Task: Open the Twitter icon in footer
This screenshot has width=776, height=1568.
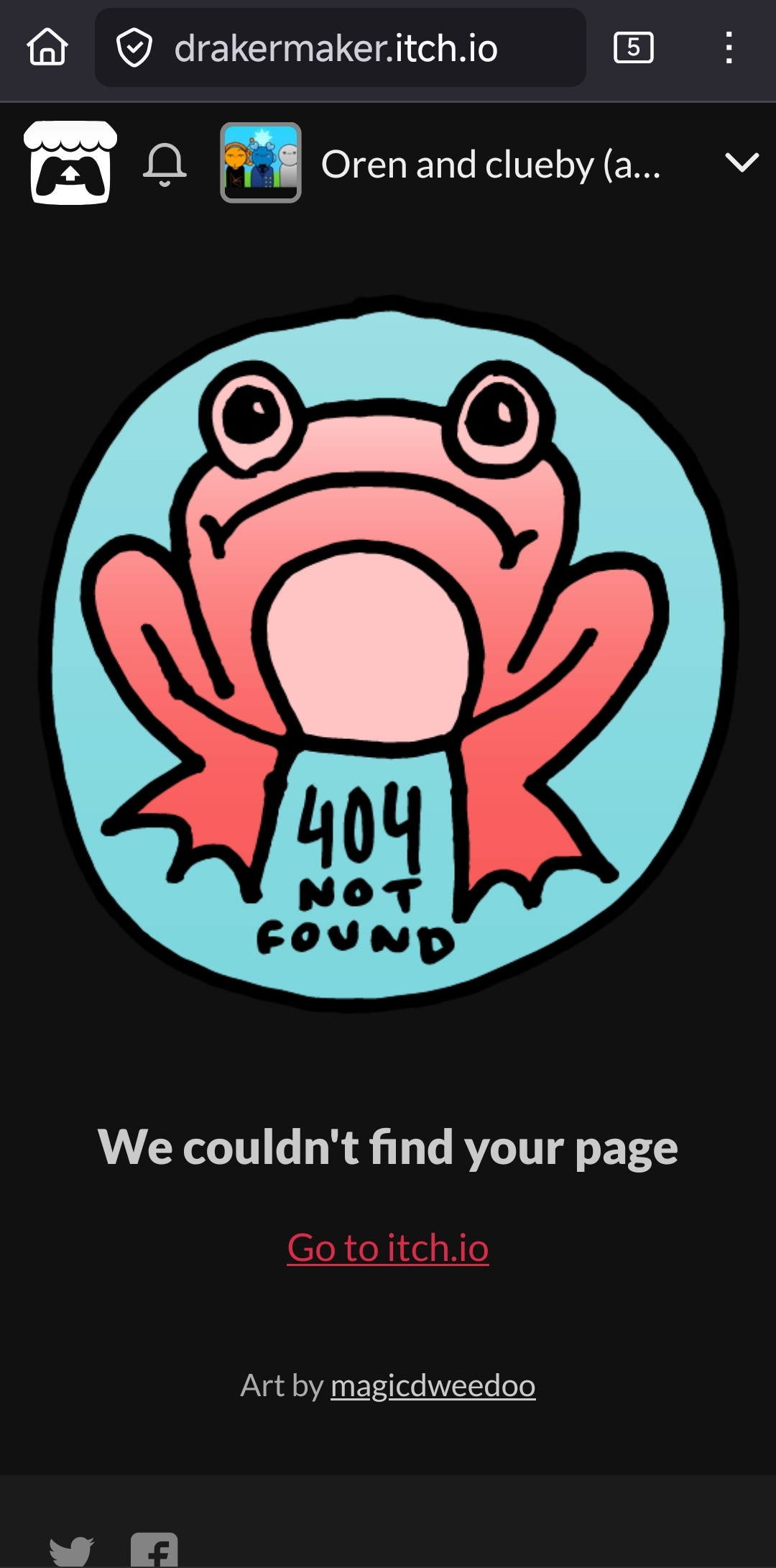Action: 71,1551
